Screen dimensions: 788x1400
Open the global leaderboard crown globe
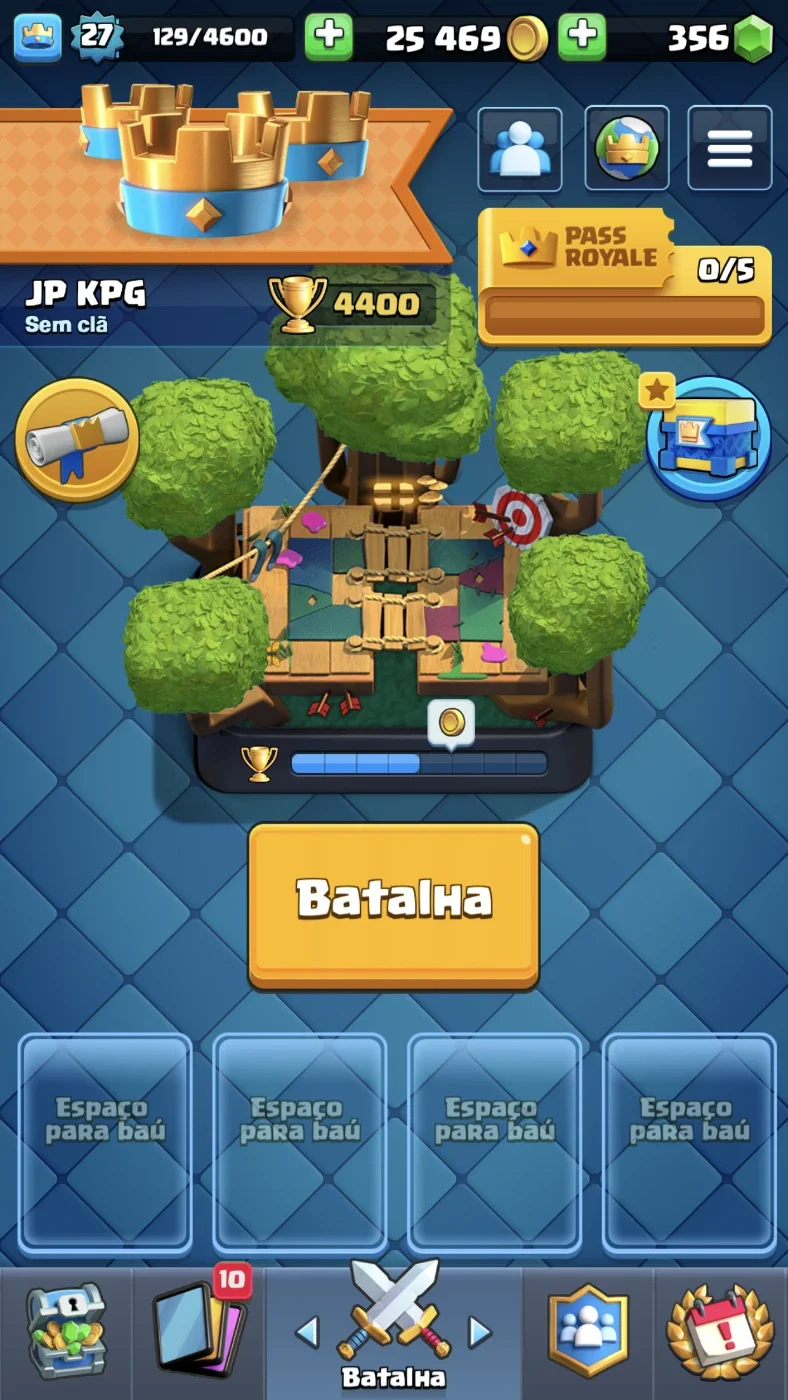(627, 148)
